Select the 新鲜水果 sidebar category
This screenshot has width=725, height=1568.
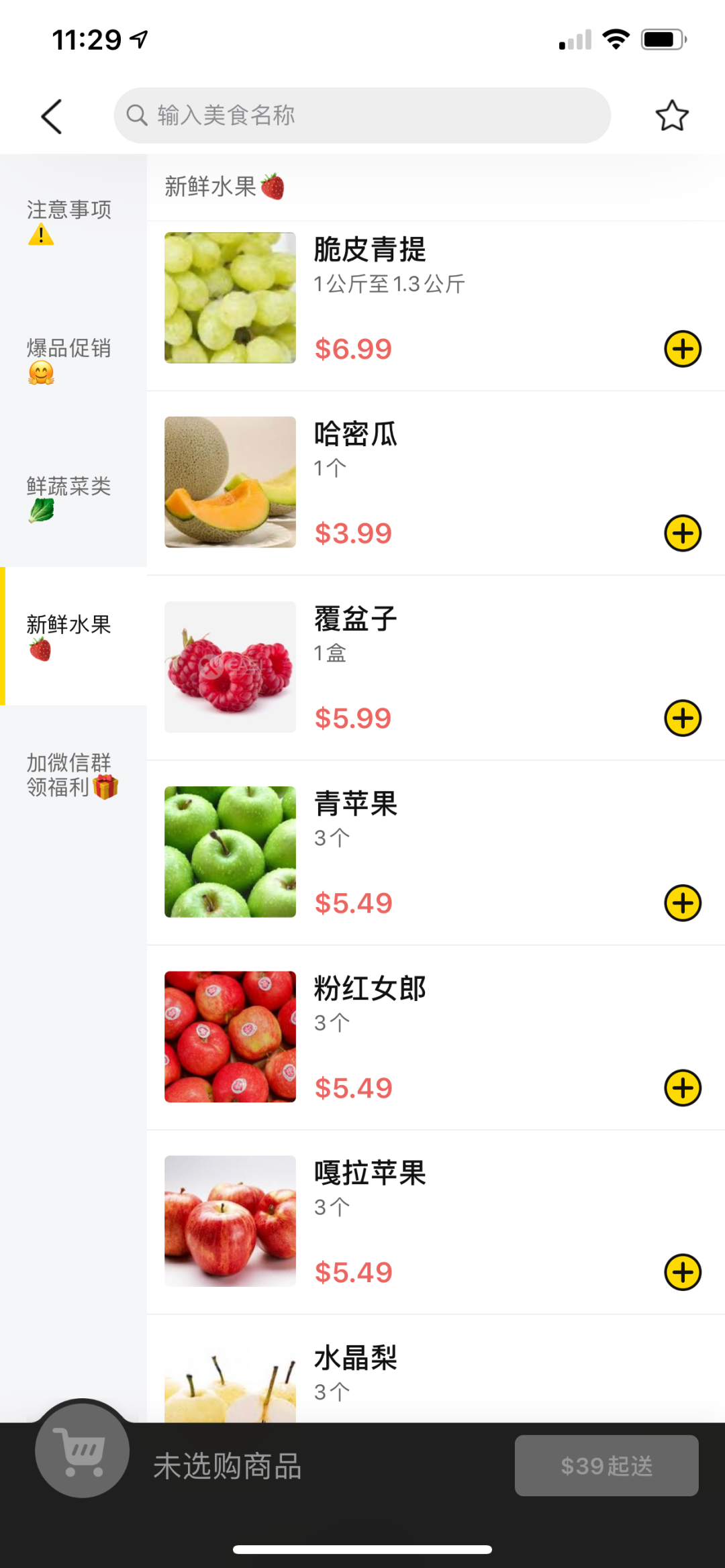coord(73,637)
